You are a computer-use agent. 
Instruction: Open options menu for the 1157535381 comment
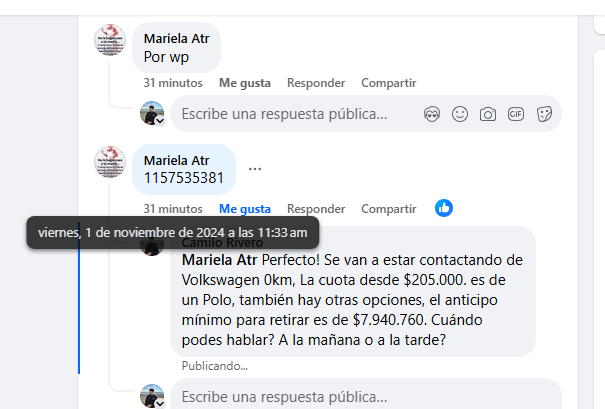click(255, 168)
